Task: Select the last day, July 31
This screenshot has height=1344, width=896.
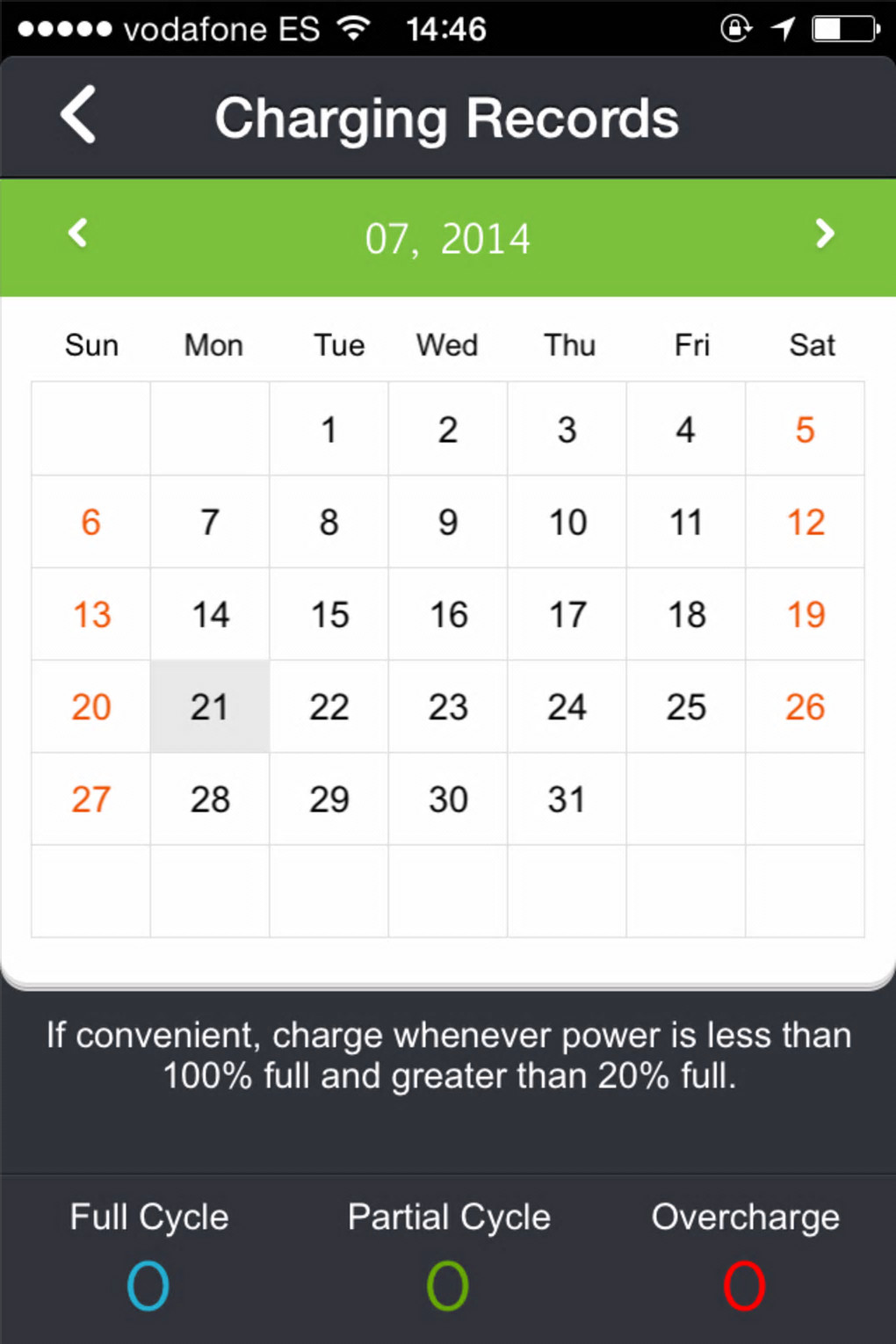Action: (567, 799)
